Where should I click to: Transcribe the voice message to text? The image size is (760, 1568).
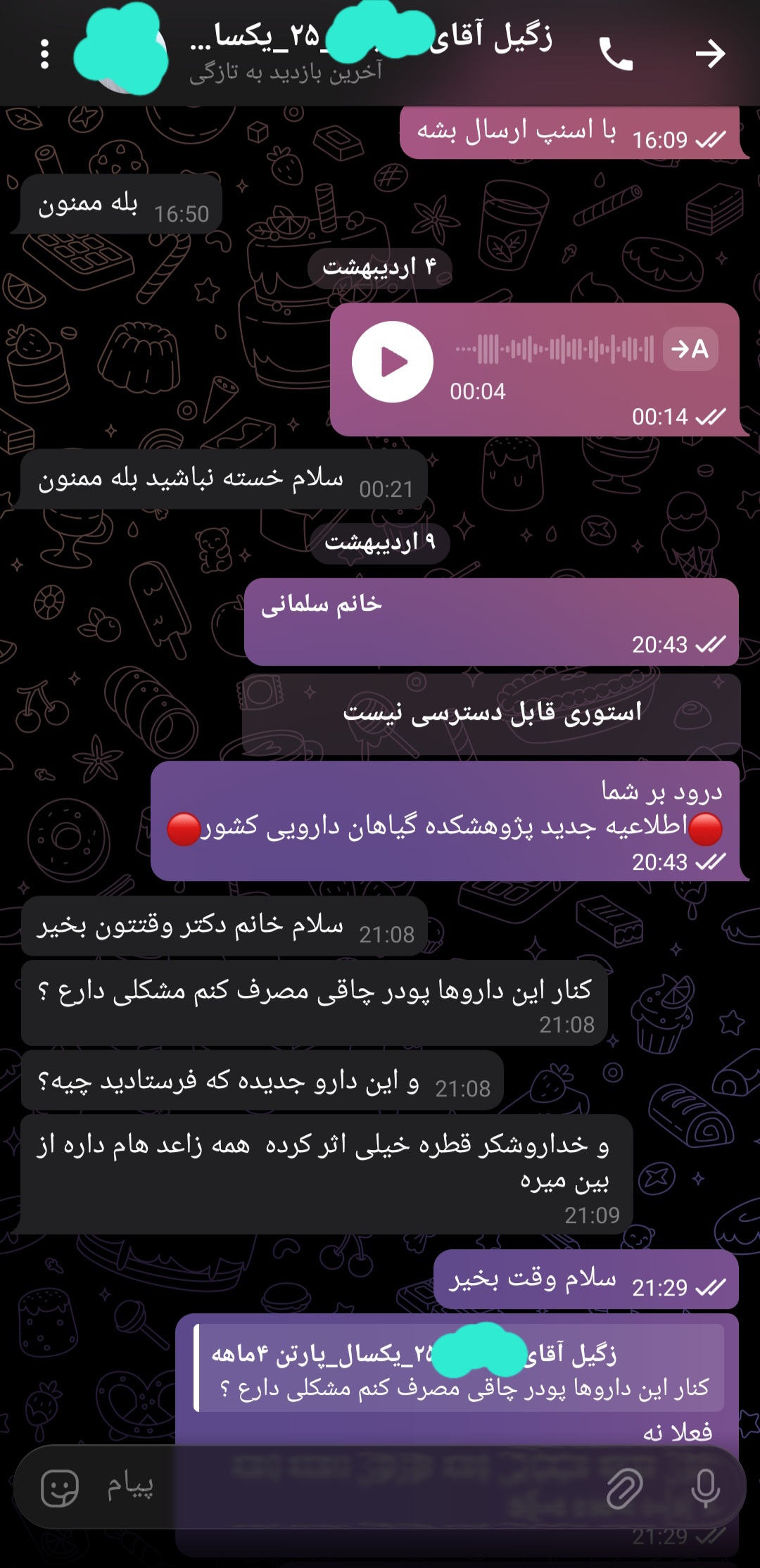click(x=690, y=348)
